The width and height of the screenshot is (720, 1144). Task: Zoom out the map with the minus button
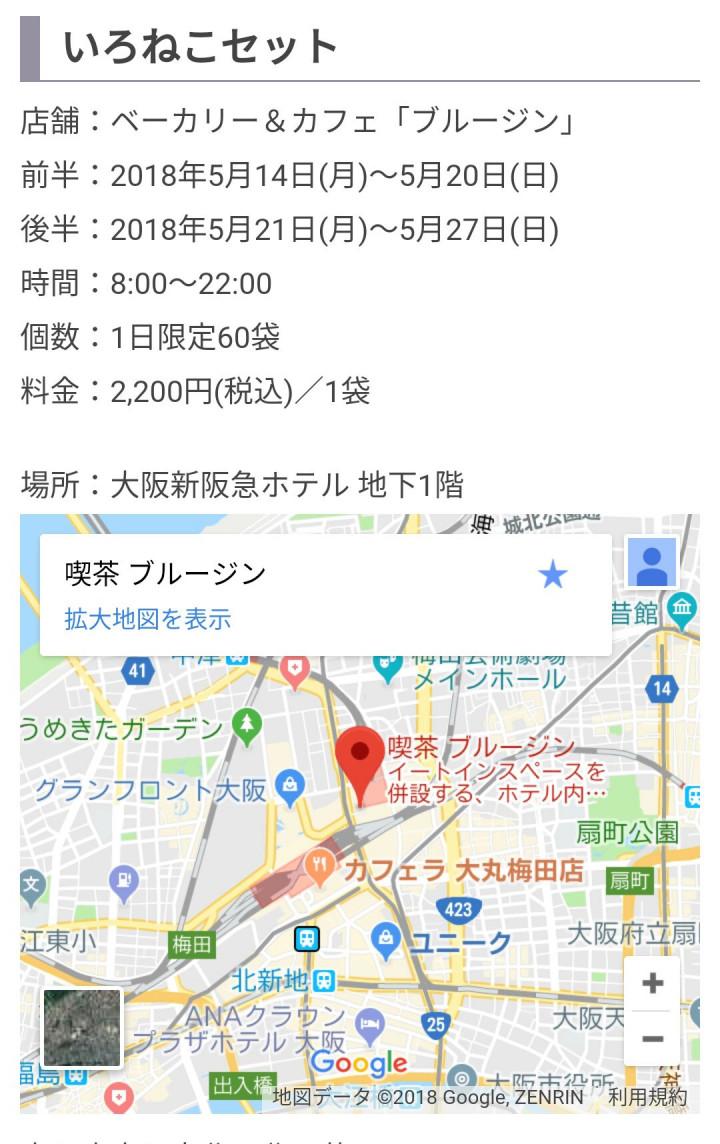(x=652, y=1039)
